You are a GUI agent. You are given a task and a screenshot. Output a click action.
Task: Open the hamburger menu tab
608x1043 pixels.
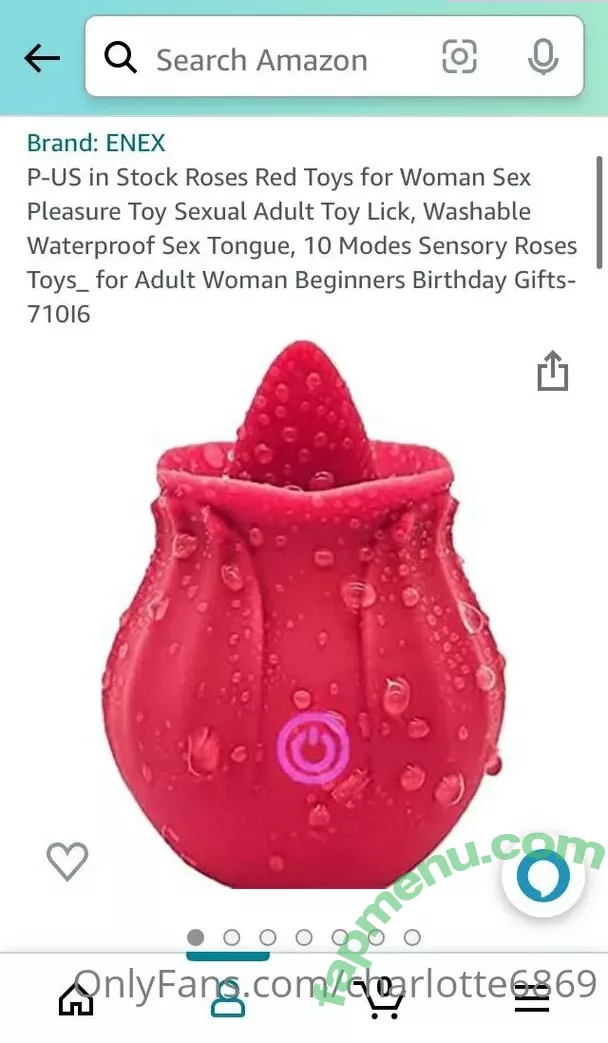click(x=531, y=997)
